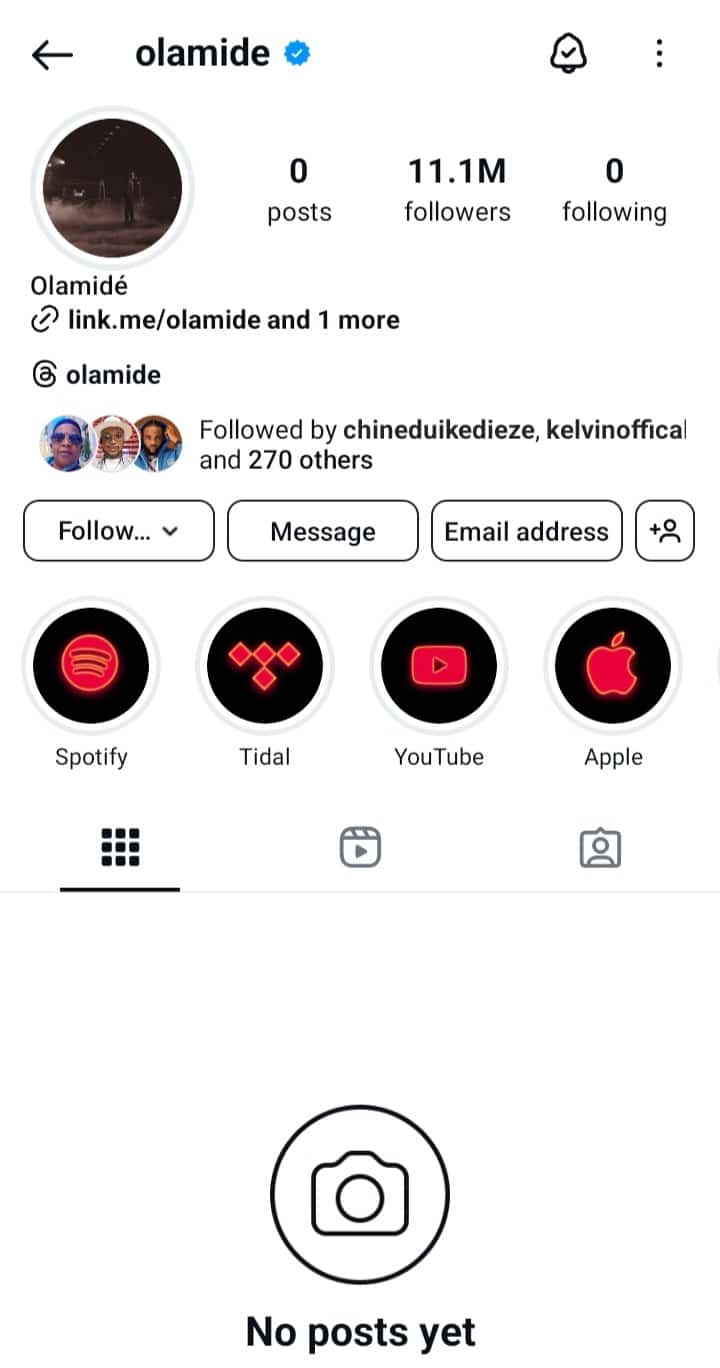This screenshot has height=1368, width=720.
Task: See mutual followers list
Action: (360, 445)
